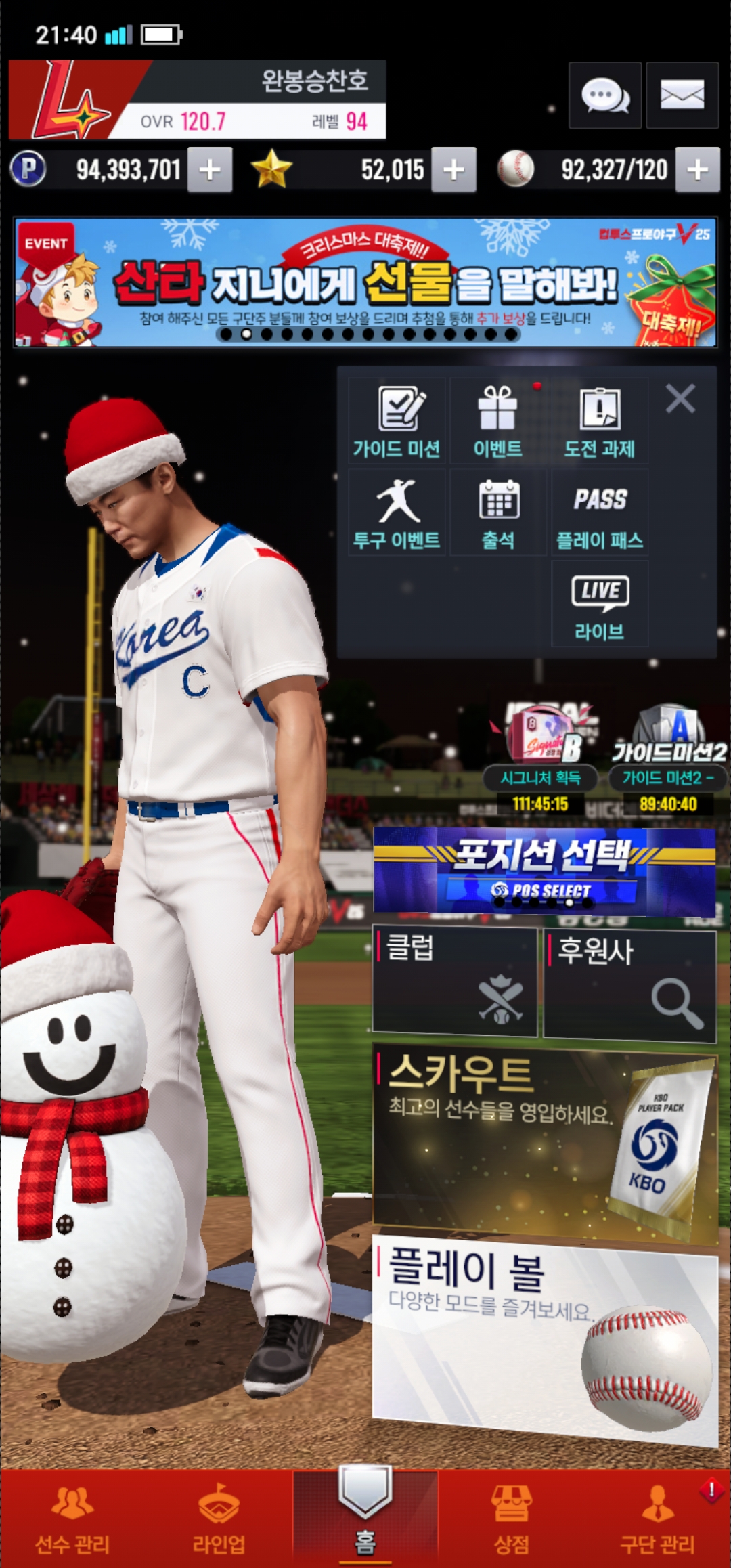
Task: Open 가이드 미션 from the menu
Action: (x=397, y=421)
